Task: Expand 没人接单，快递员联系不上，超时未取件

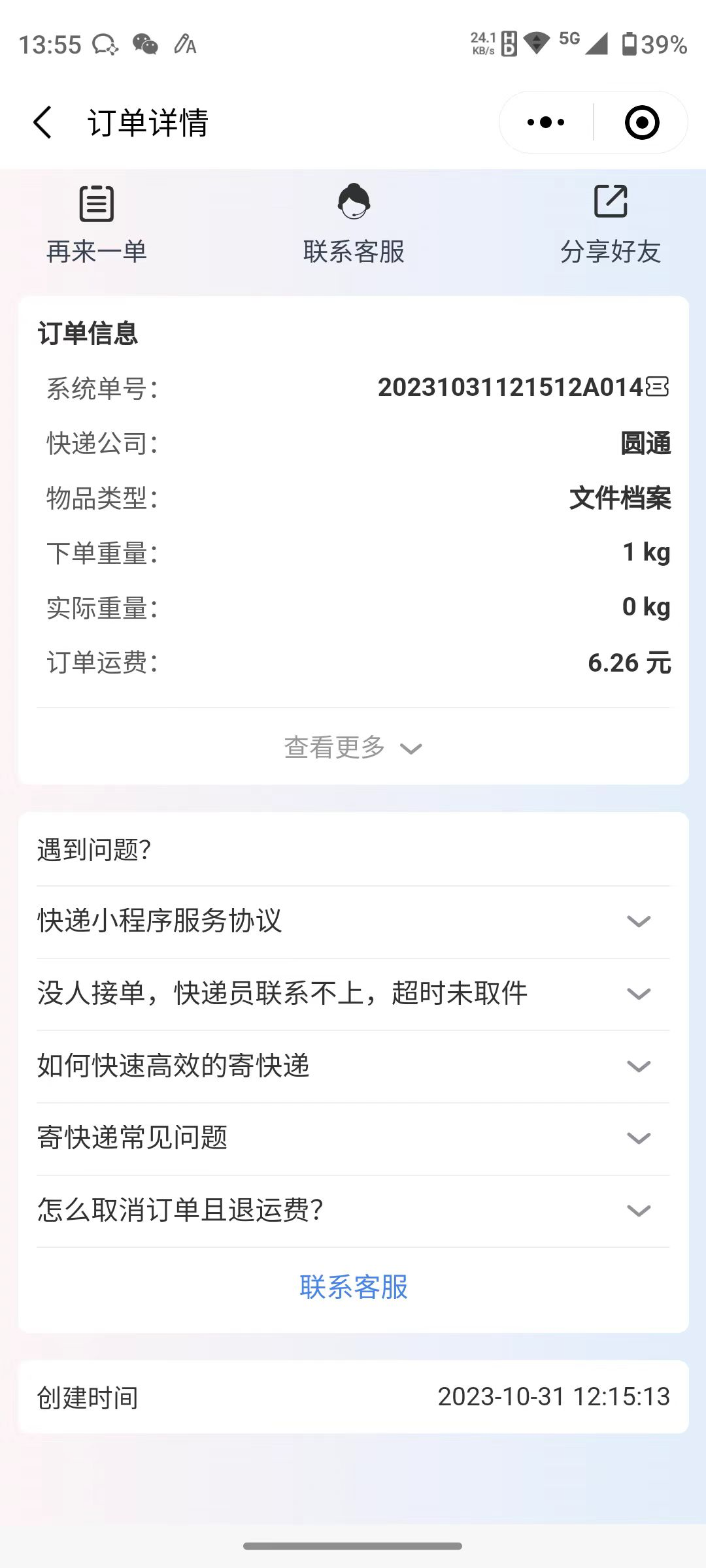Action: 353,994
